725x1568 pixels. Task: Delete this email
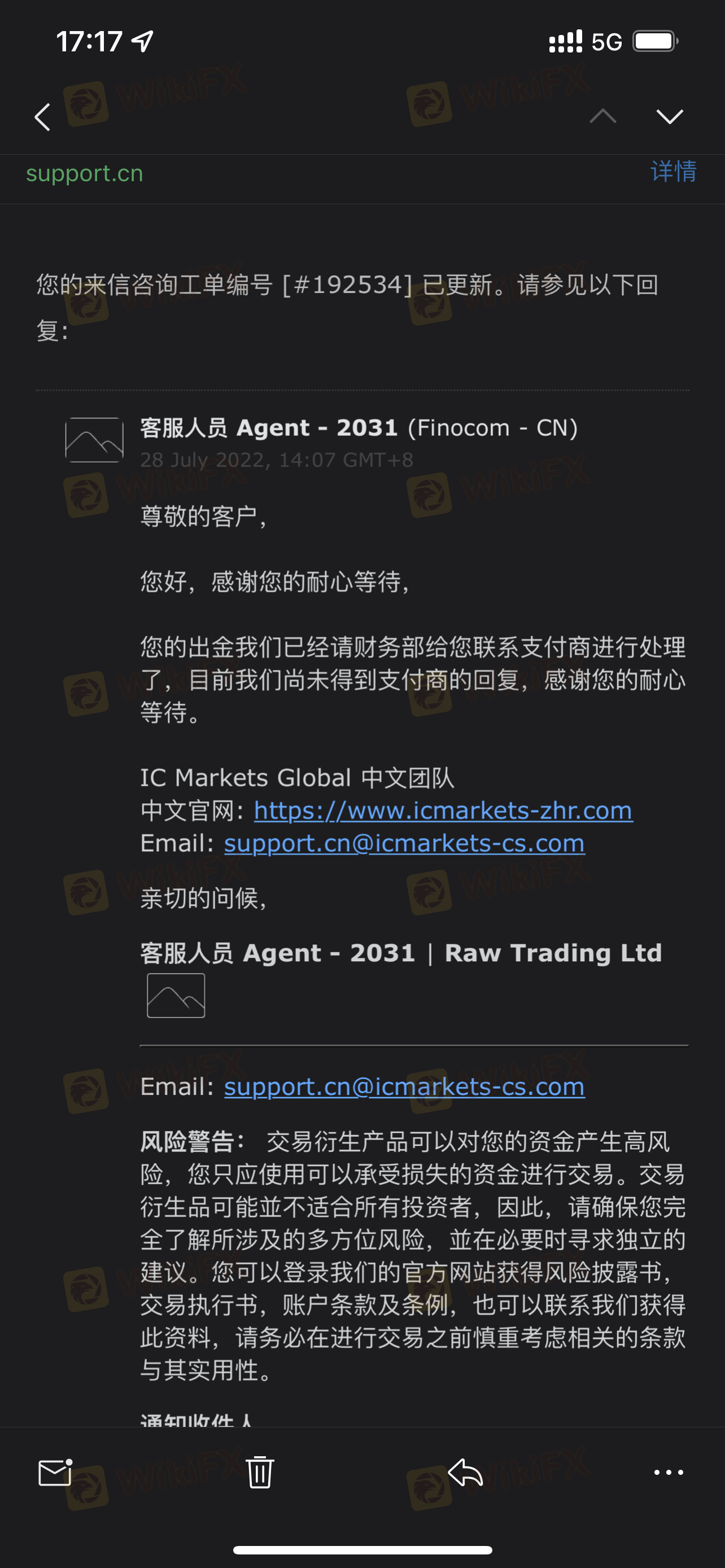coord(260,1473)
